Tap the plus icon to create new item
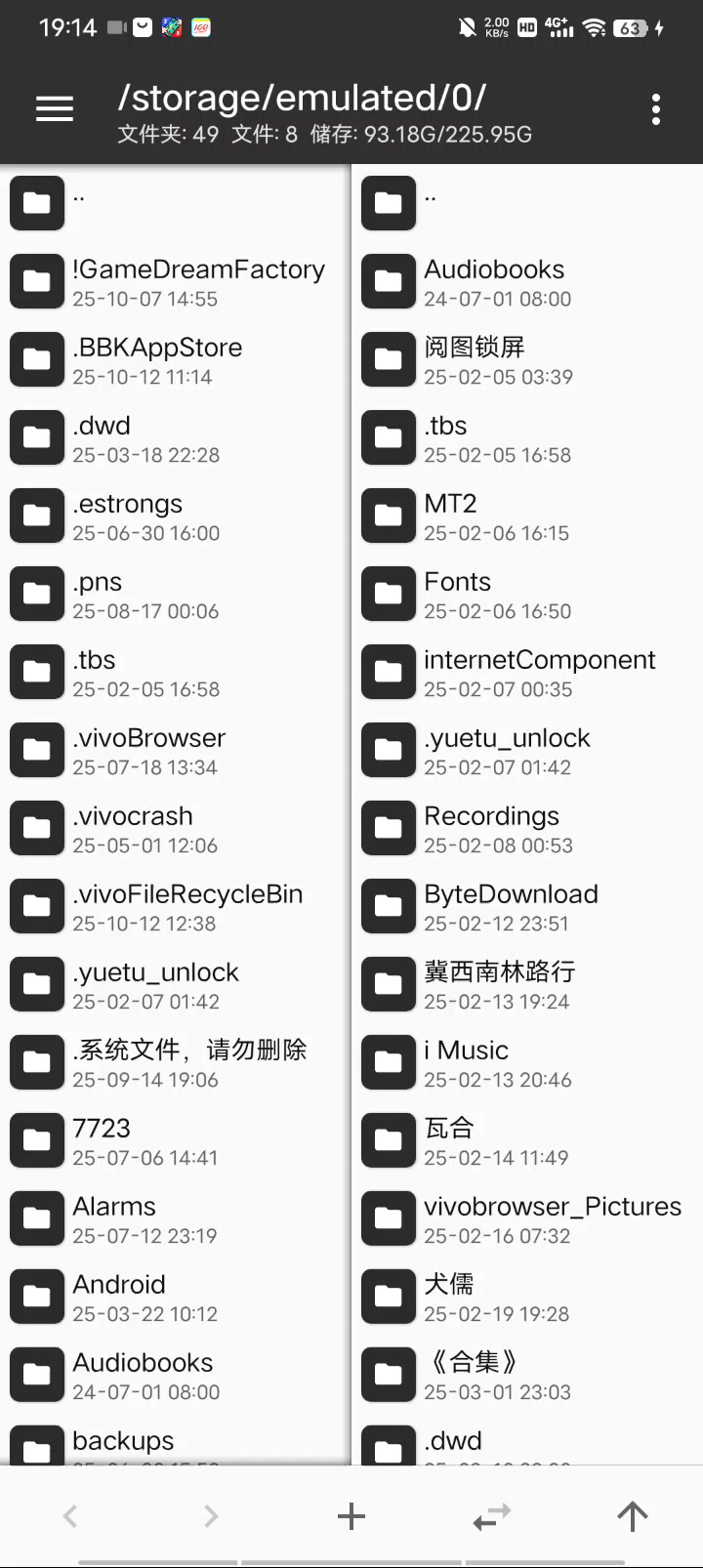Viewport: 703px width, 1568px height. click(351, 1515)
